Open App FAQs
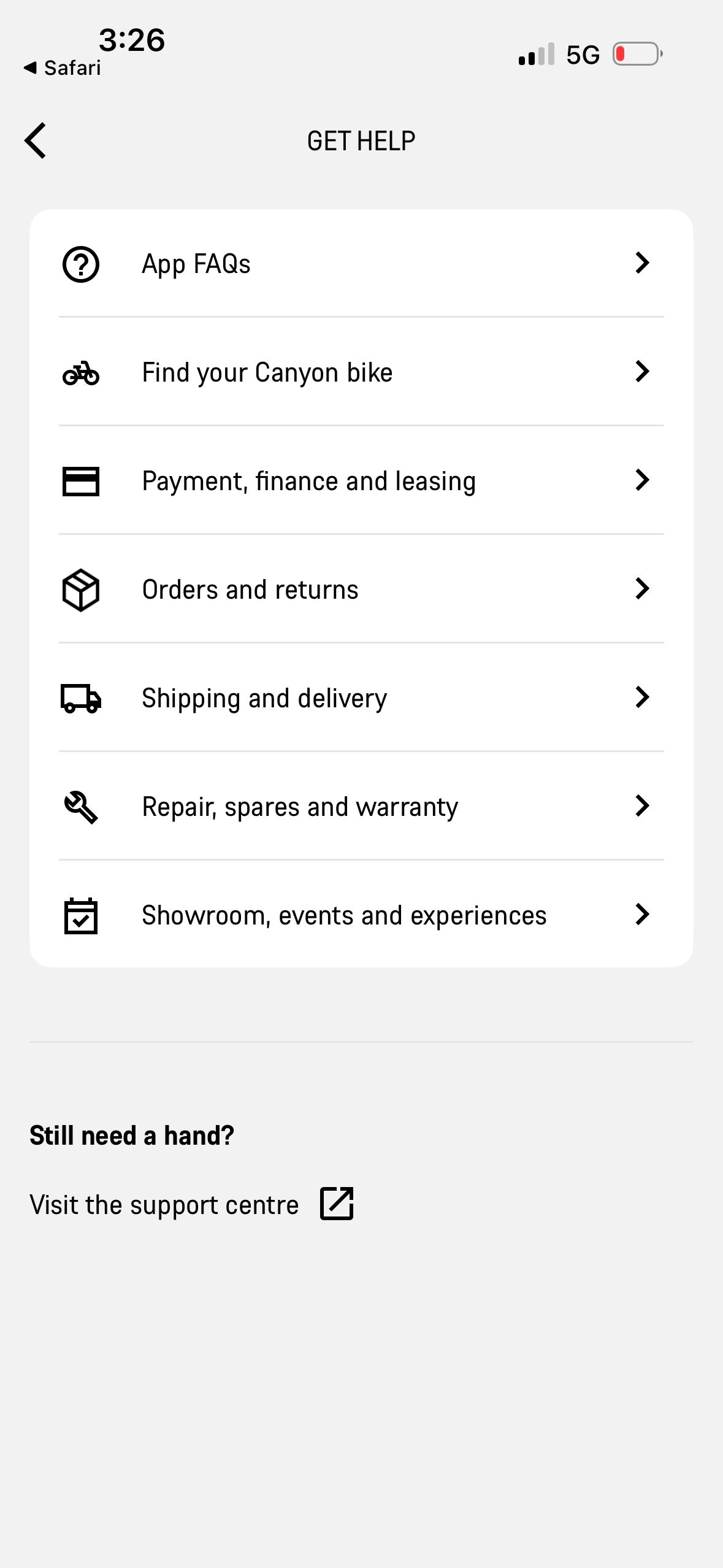The height and width of the screenshot is (1568, 723). click(x=361, y=264)
